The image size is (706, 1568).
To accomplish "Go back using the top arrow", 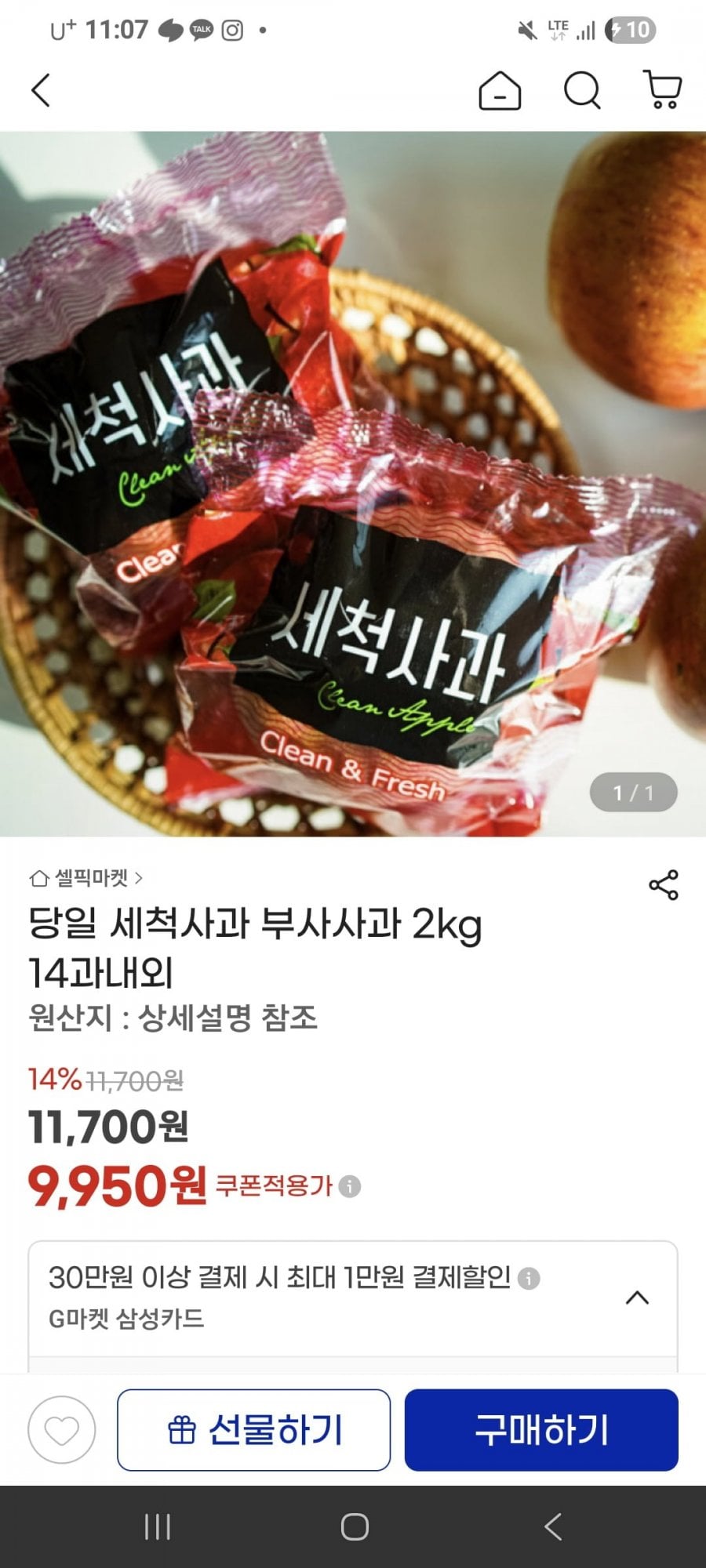I will tap(41, 90).
